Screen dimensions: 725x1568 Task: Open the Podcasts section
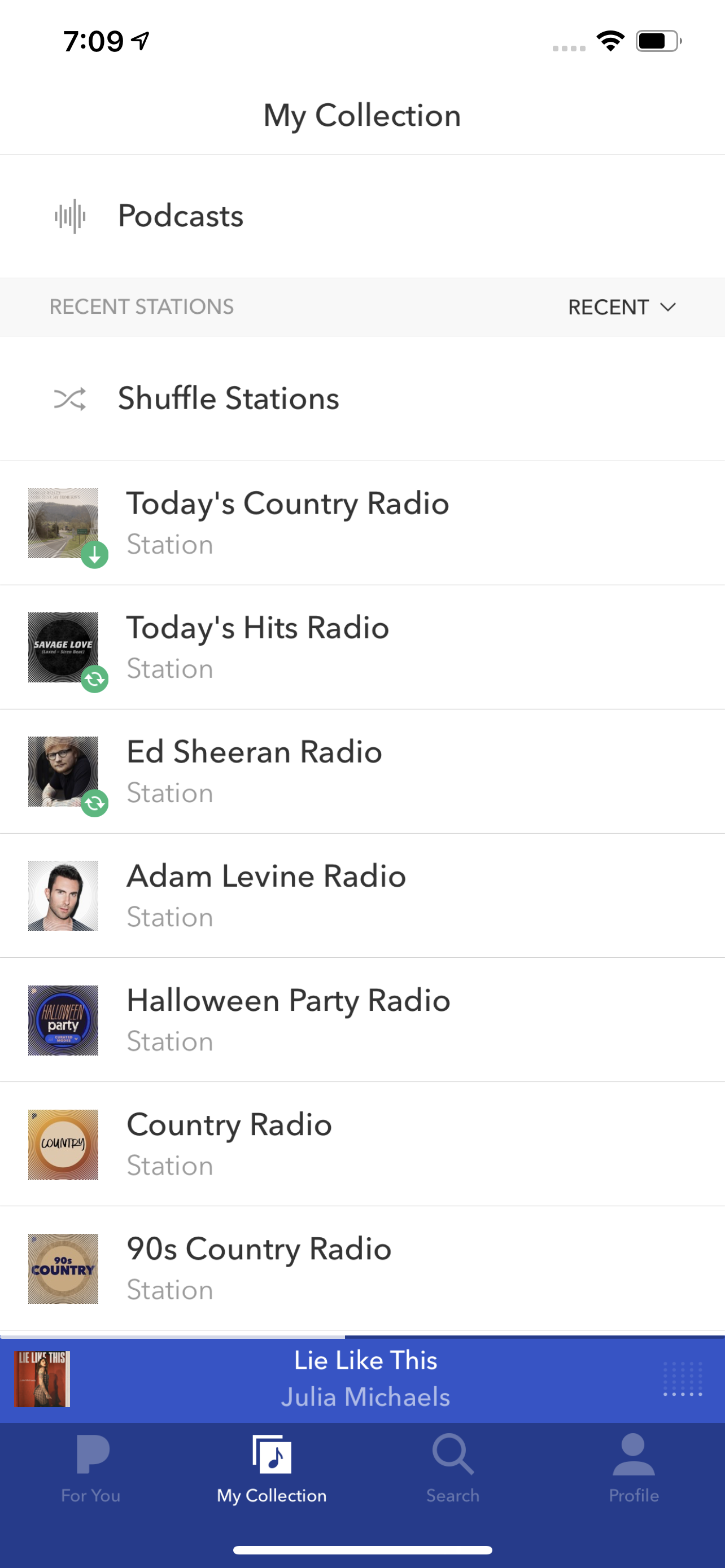180,216
